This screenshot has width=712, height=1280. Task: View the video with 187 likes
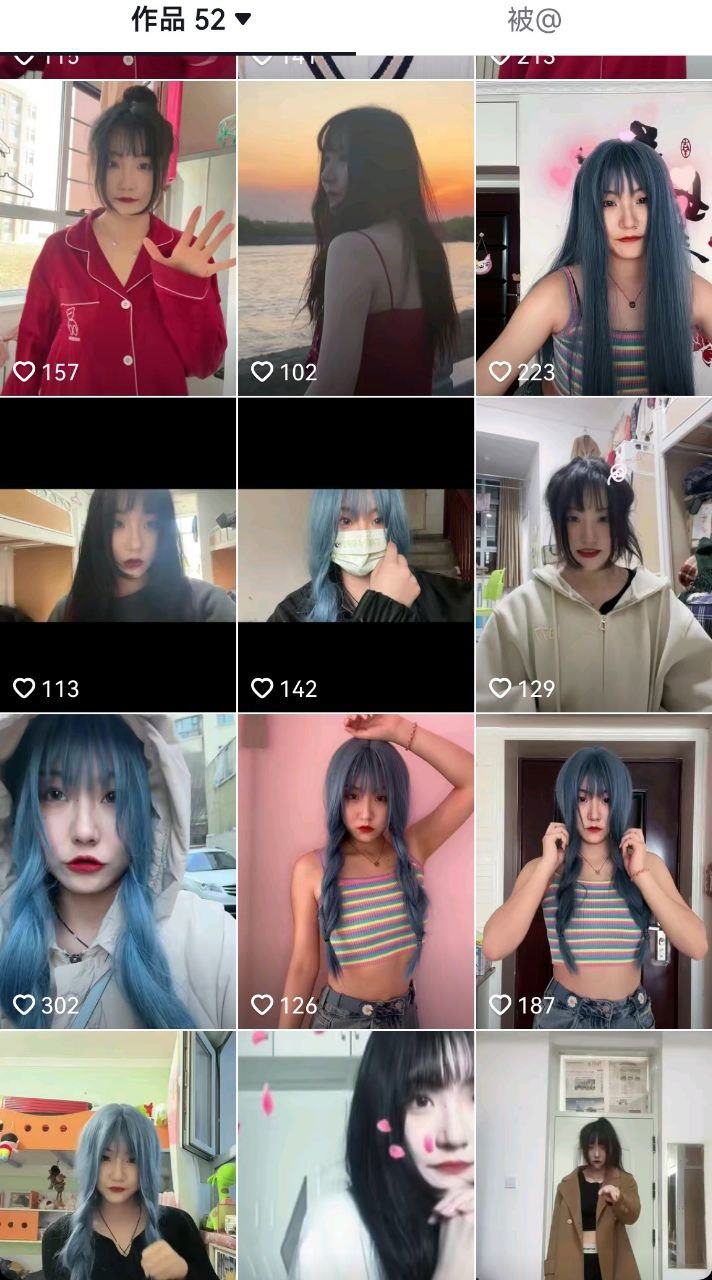[594, 870]
